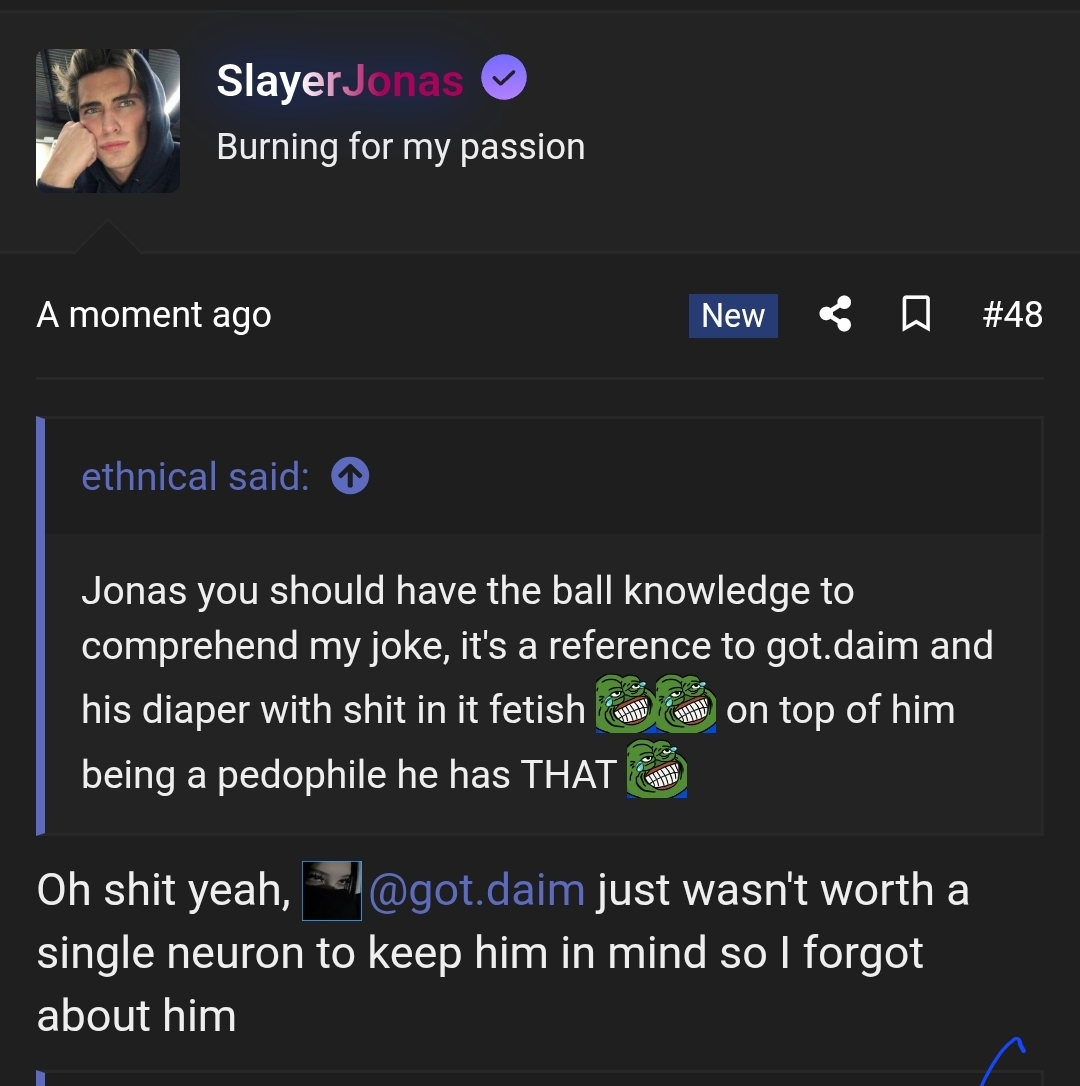This screenshot has width=1080, height=1086.
Task: Open the SlayerJonas username link
Action: [x=340, y=81]
